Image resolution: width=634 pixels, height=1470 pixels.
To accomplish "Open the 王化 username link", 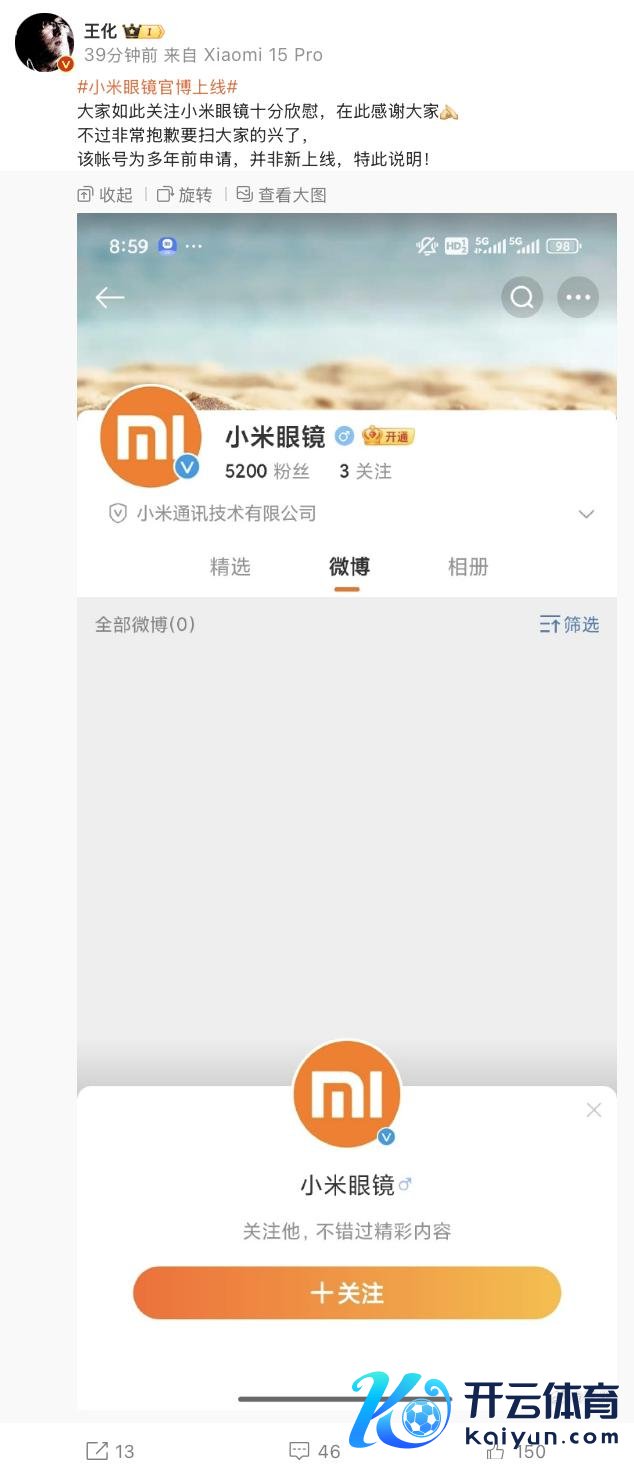I will [100, 31].
